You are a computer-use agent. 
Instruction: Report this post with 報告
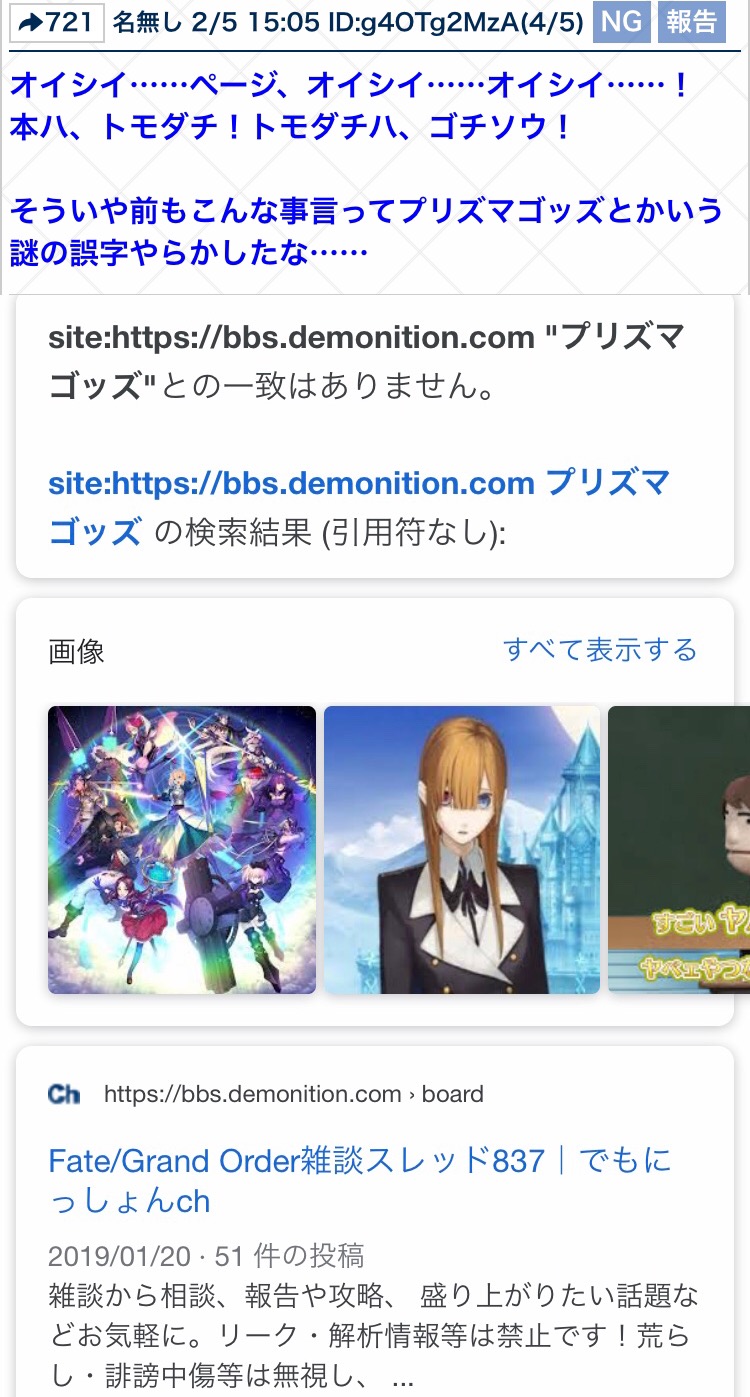tap(691, 22)
